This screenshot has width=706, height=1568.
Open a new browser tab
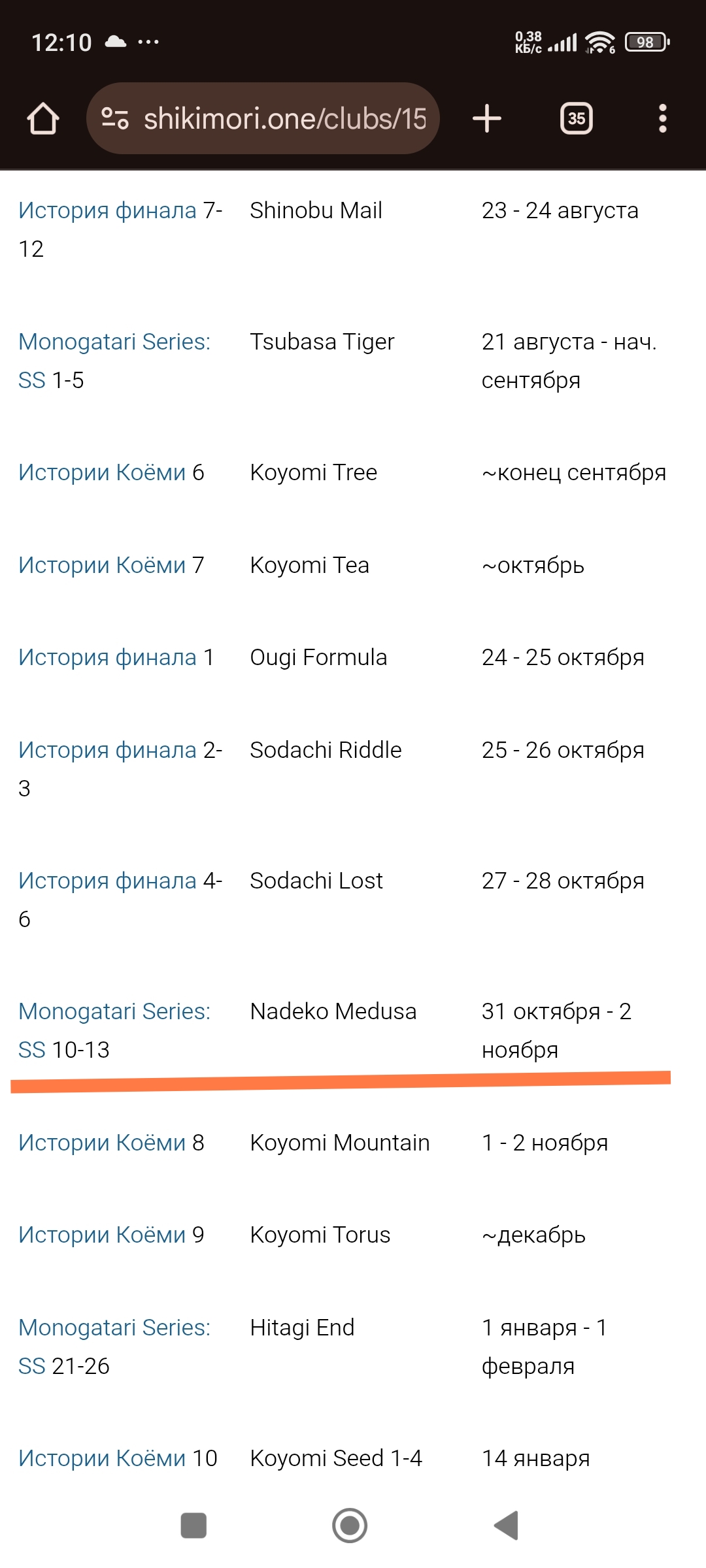click(487, 118)
